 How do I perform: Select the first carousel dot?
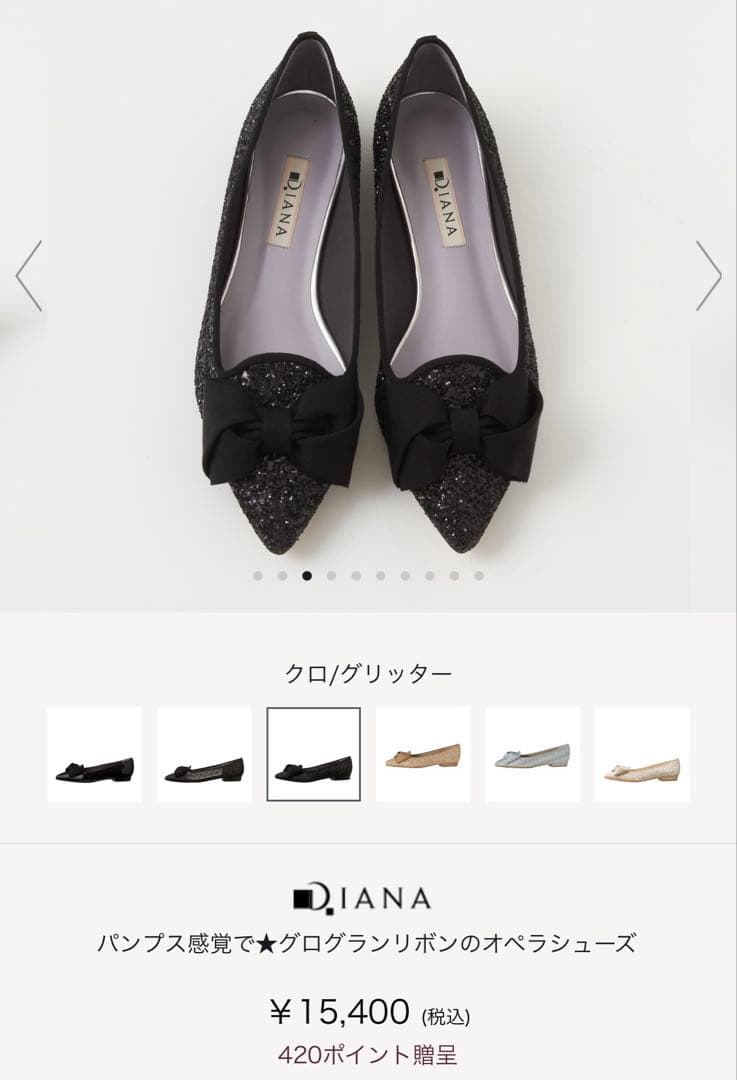[x=256, y=575]
